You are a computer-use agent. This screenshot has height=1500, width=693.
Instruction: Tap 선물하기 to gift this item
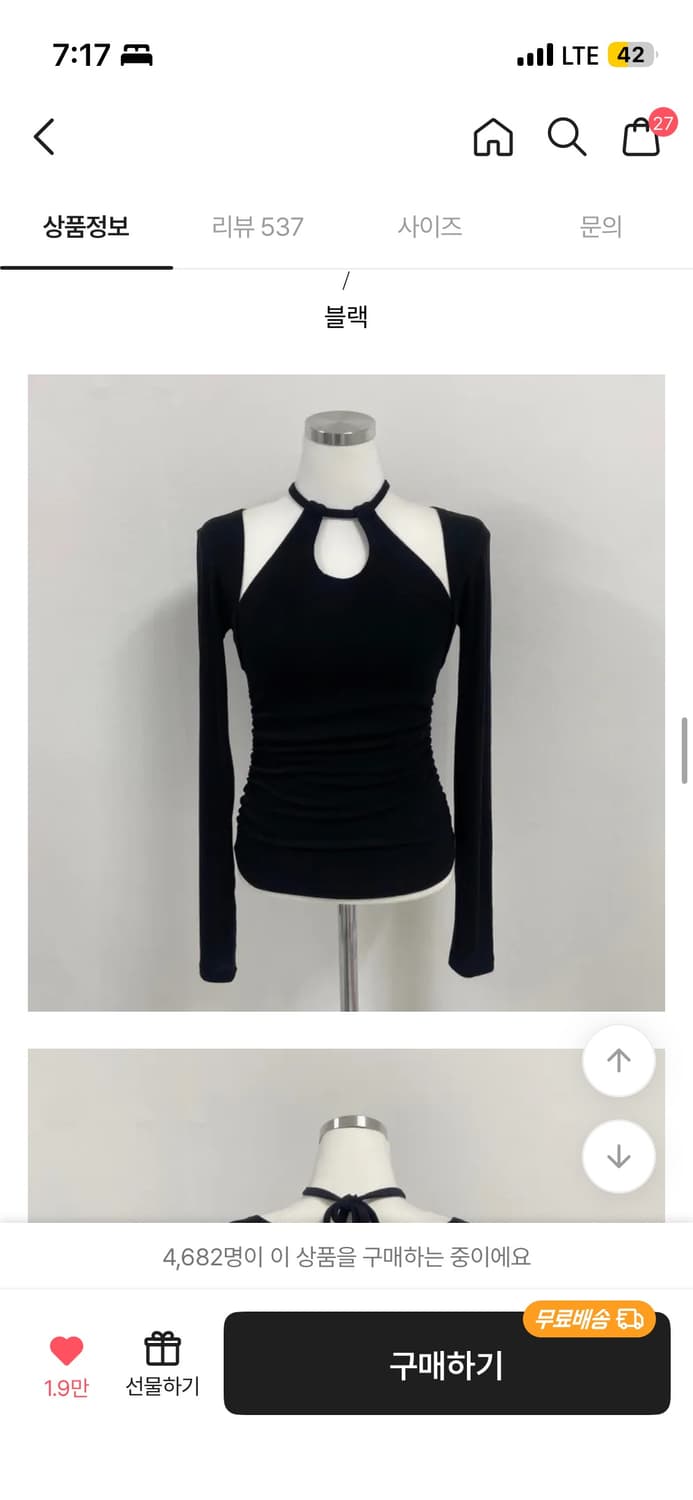pyautogui.click(x=162, y=1364)
